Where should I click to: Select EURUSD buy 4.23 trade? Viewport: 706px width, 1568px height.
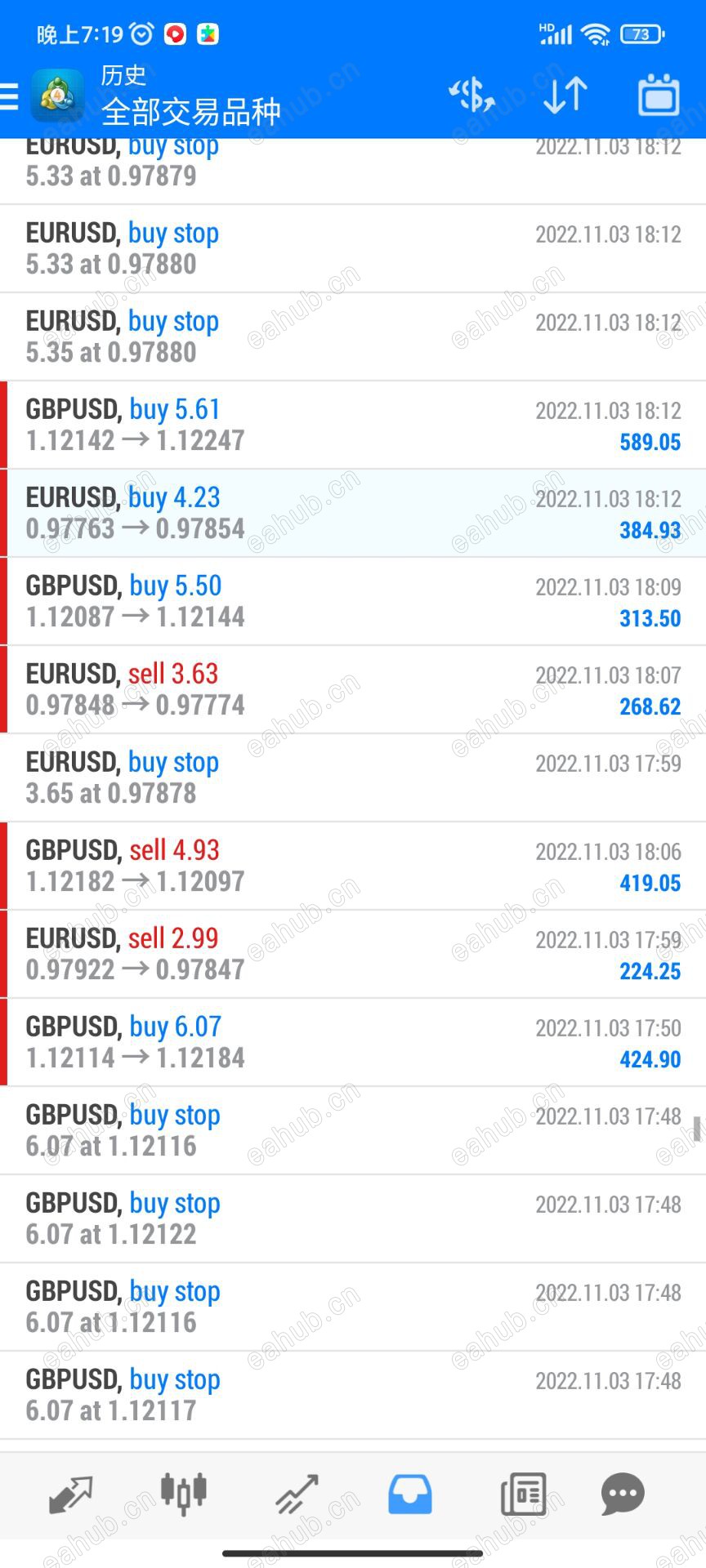(353, 513)
